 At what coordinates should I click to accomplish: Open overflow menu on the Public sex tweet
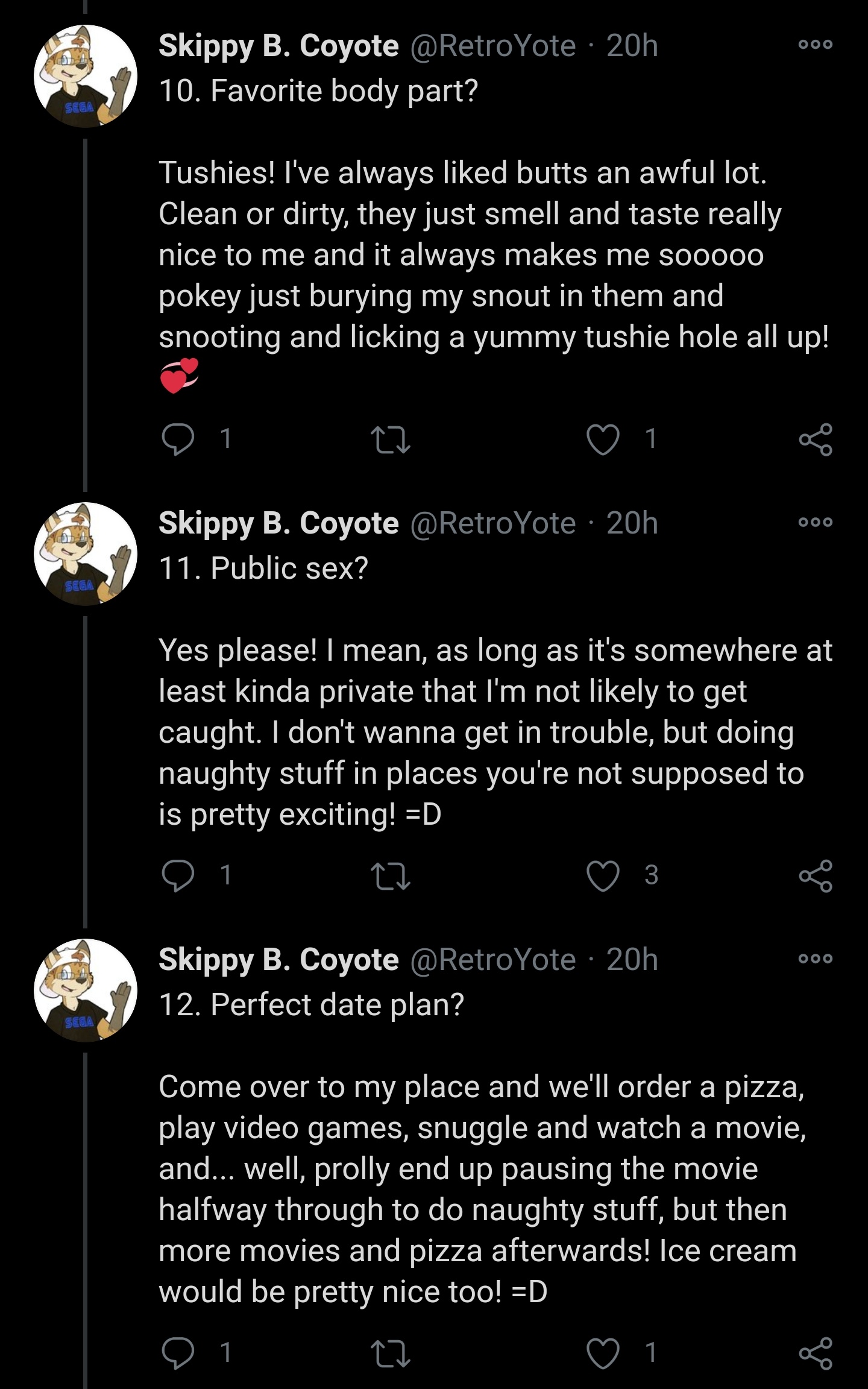click(x=816, y=522)
